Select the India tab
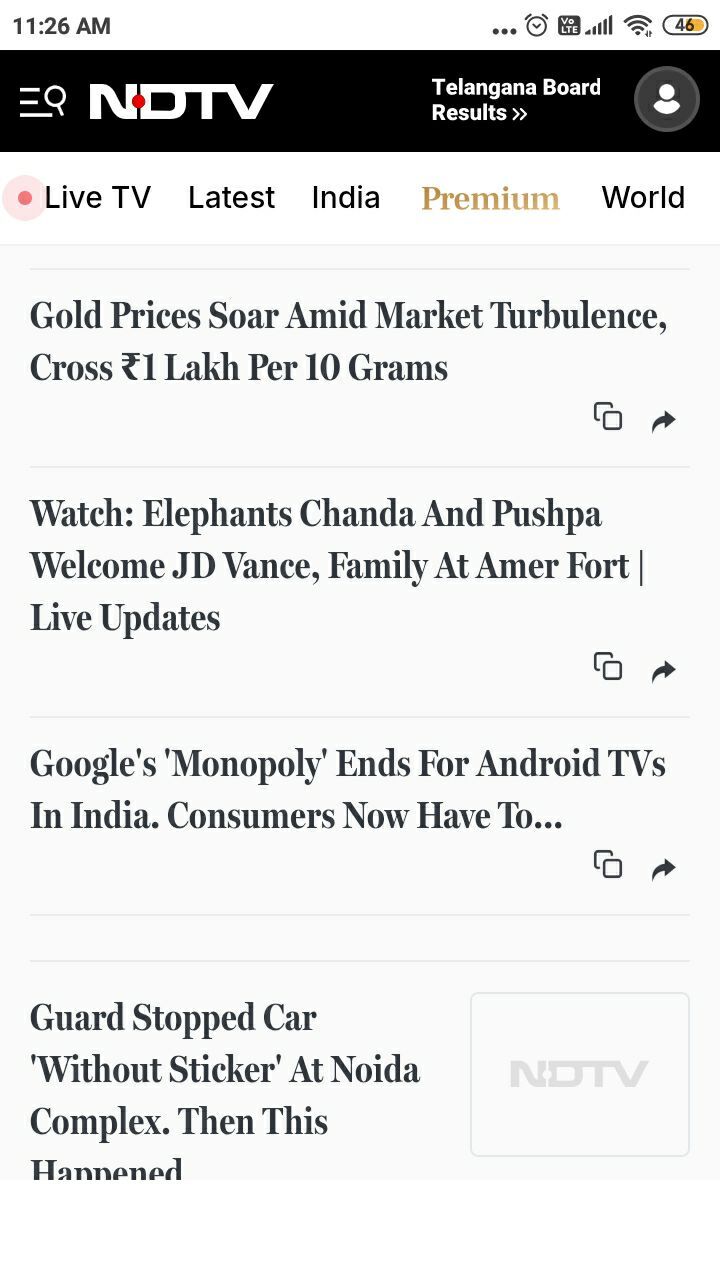The width and height of the screenshot is (720, 1280). point(346,198)
